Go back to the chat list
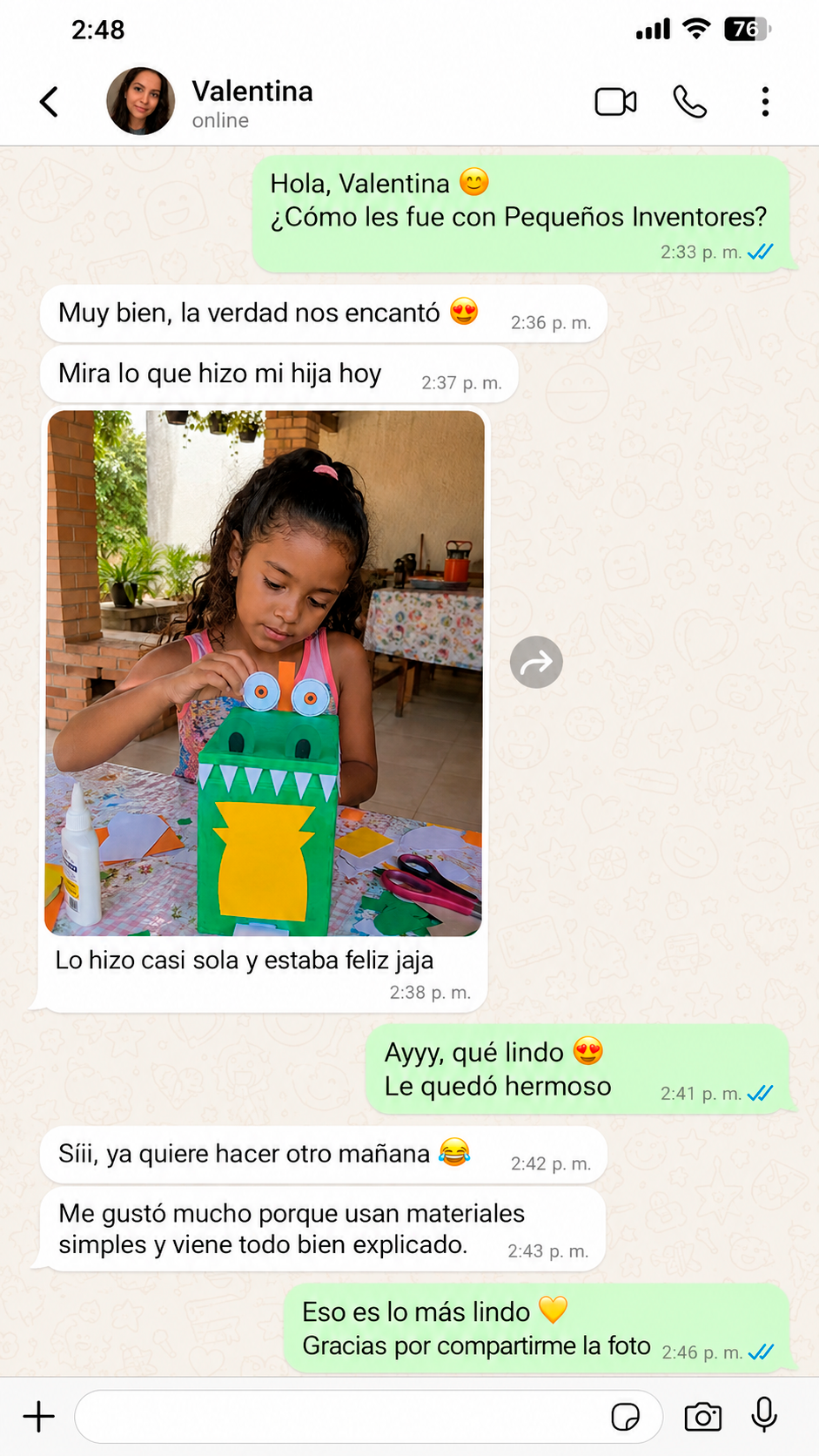 (x=50, y=102)
